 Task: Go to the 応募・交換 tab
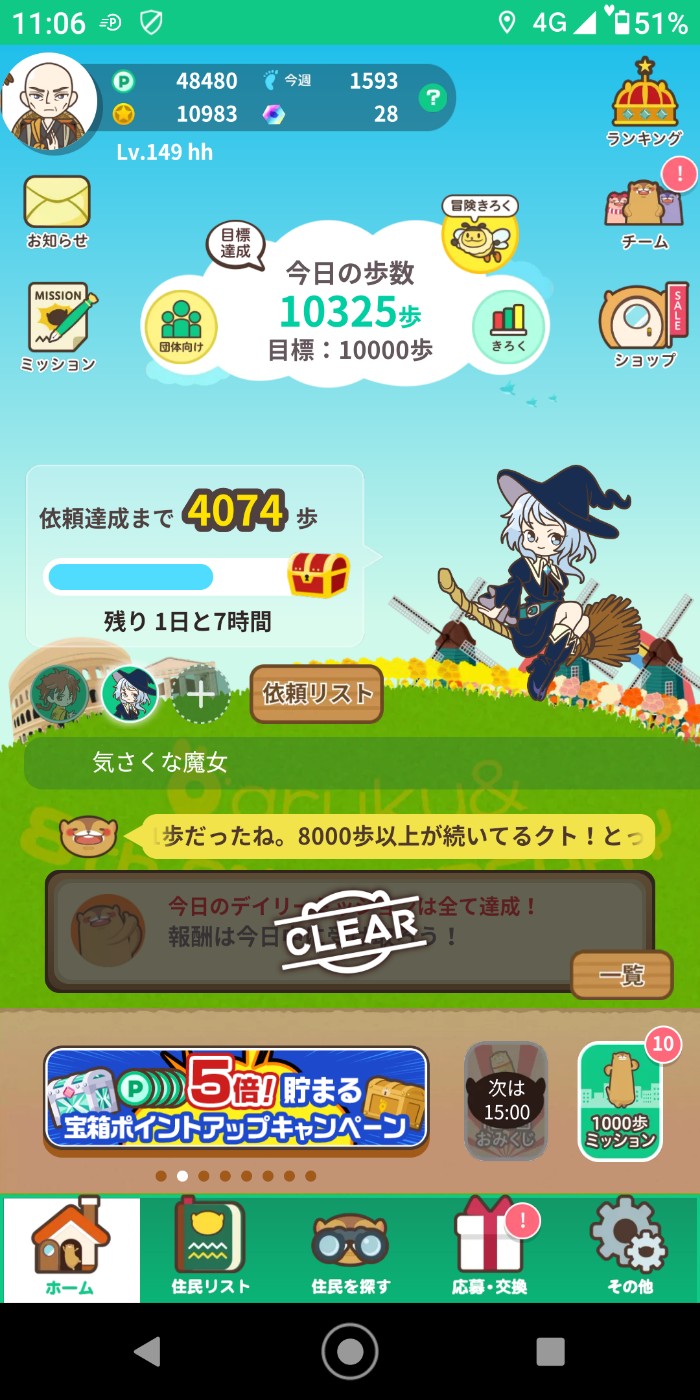490,1250
